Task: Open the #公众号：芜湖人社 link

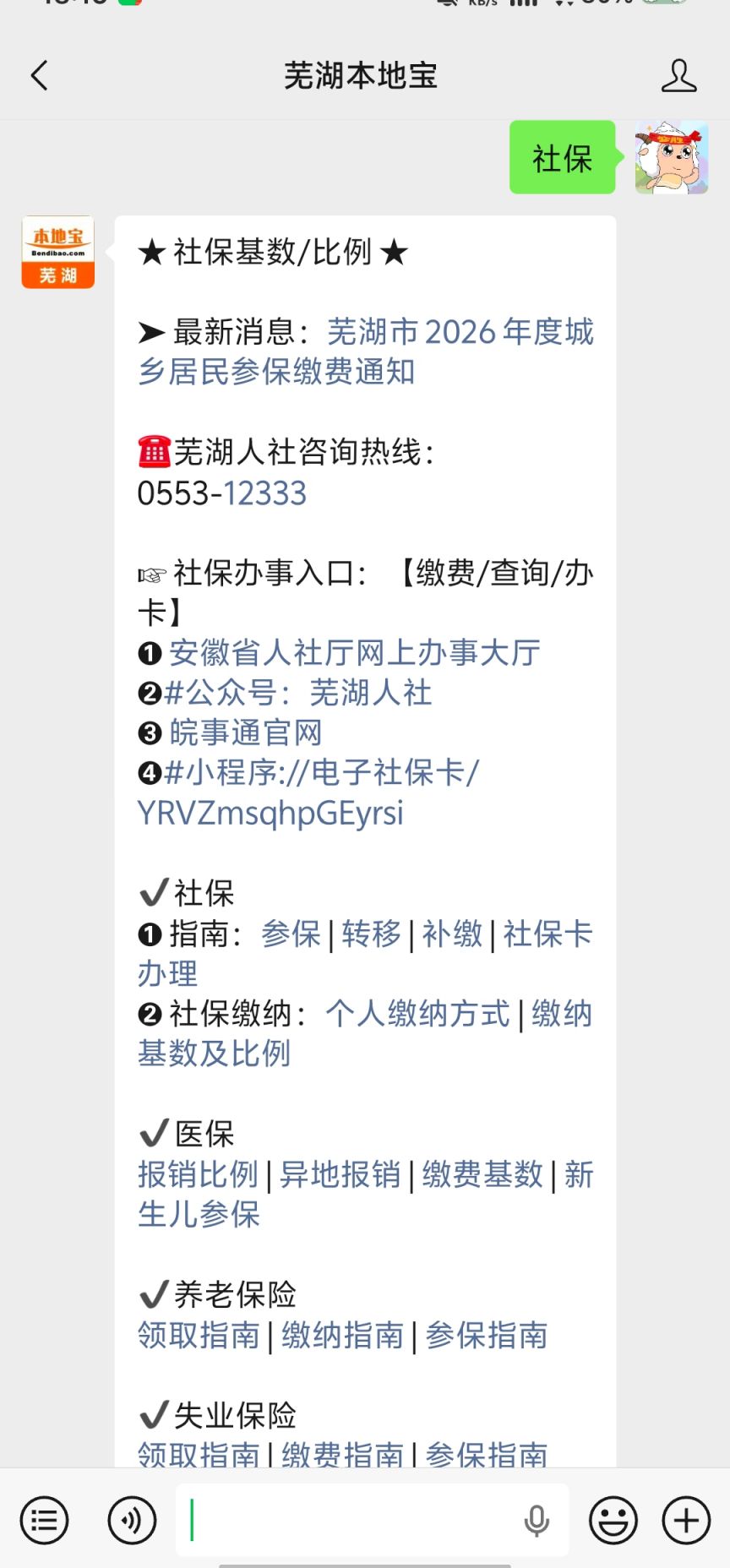Action: click(x=297, y=694)
